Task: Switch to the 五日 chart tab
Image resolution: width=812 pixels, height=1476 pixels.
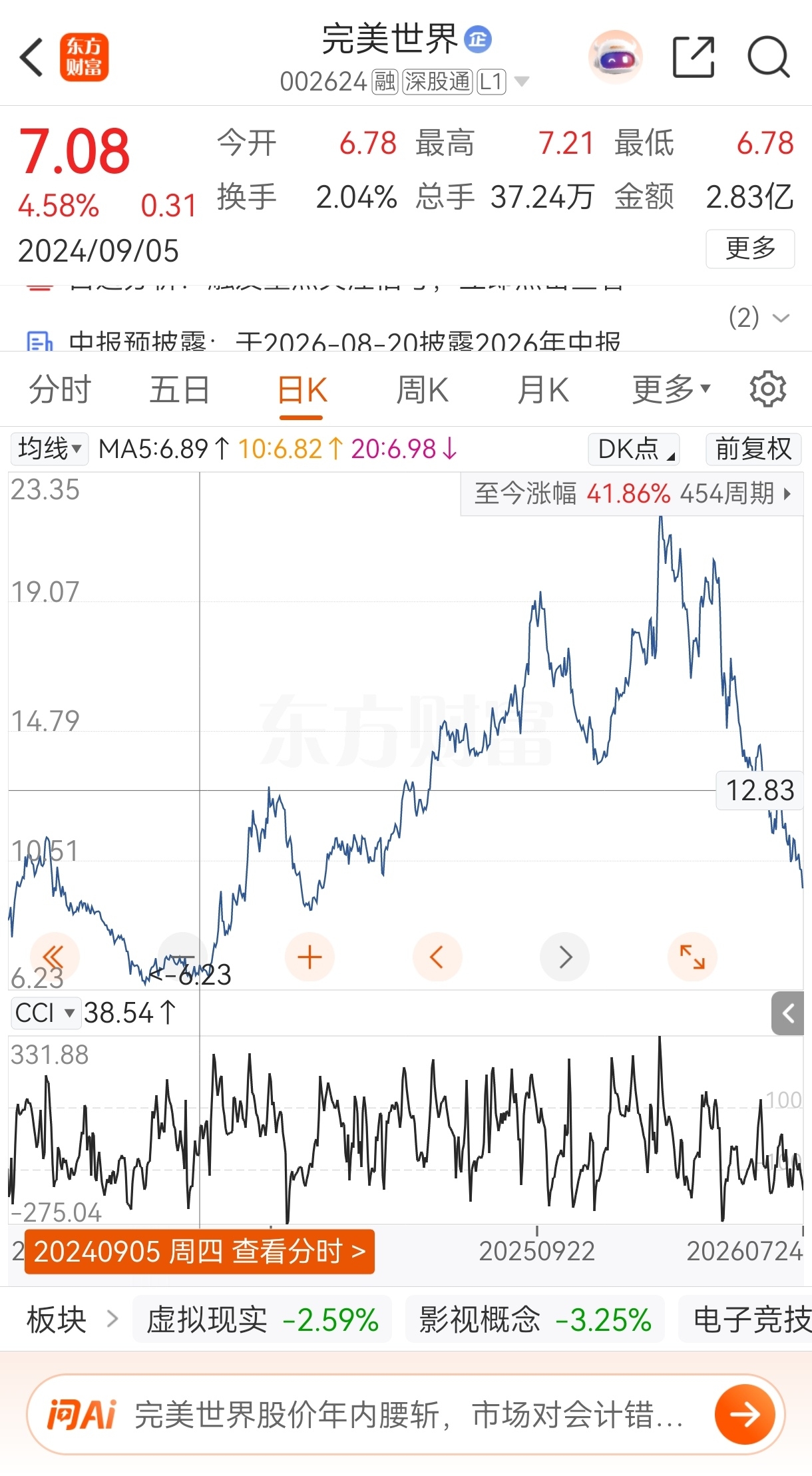Action: coord(180,389)
